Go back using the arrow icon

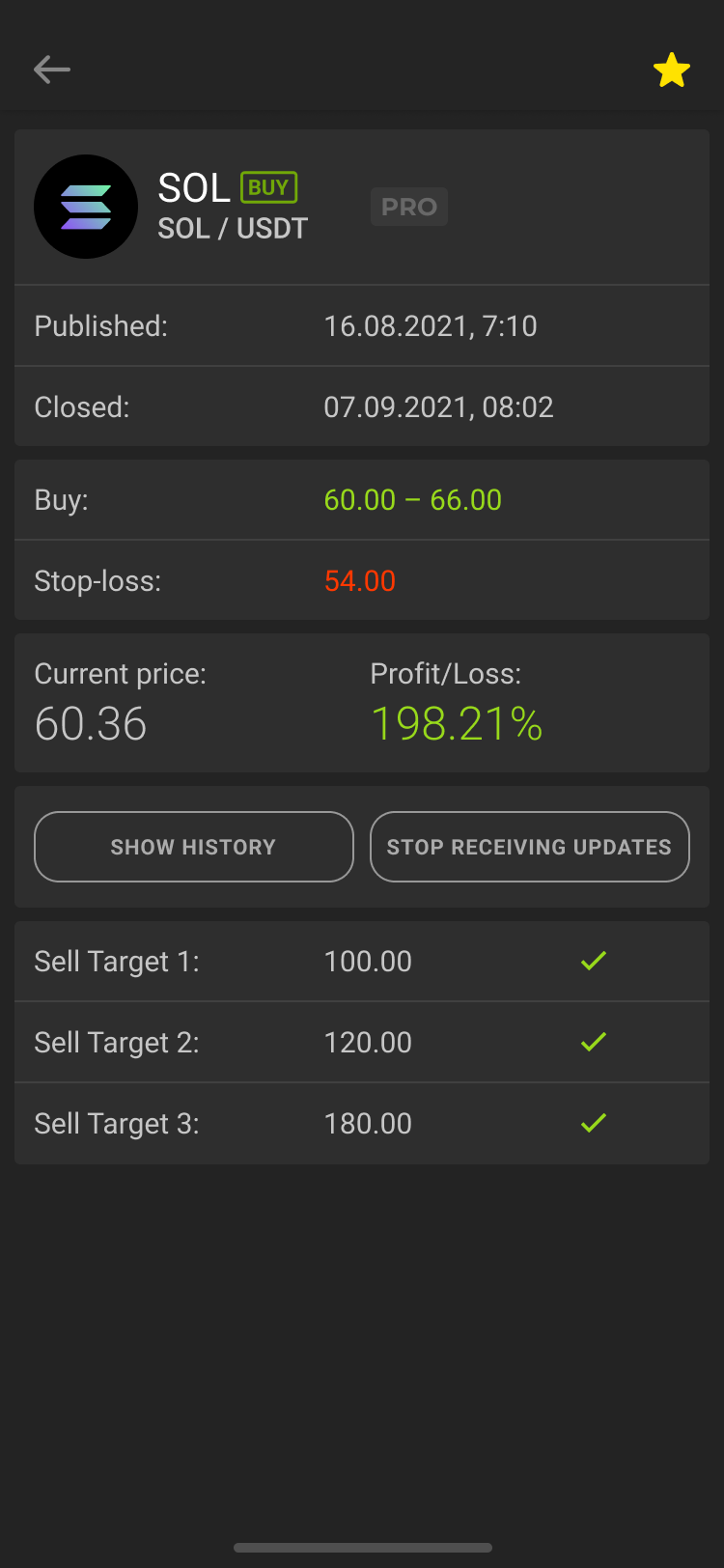click(x=52, y=70)
